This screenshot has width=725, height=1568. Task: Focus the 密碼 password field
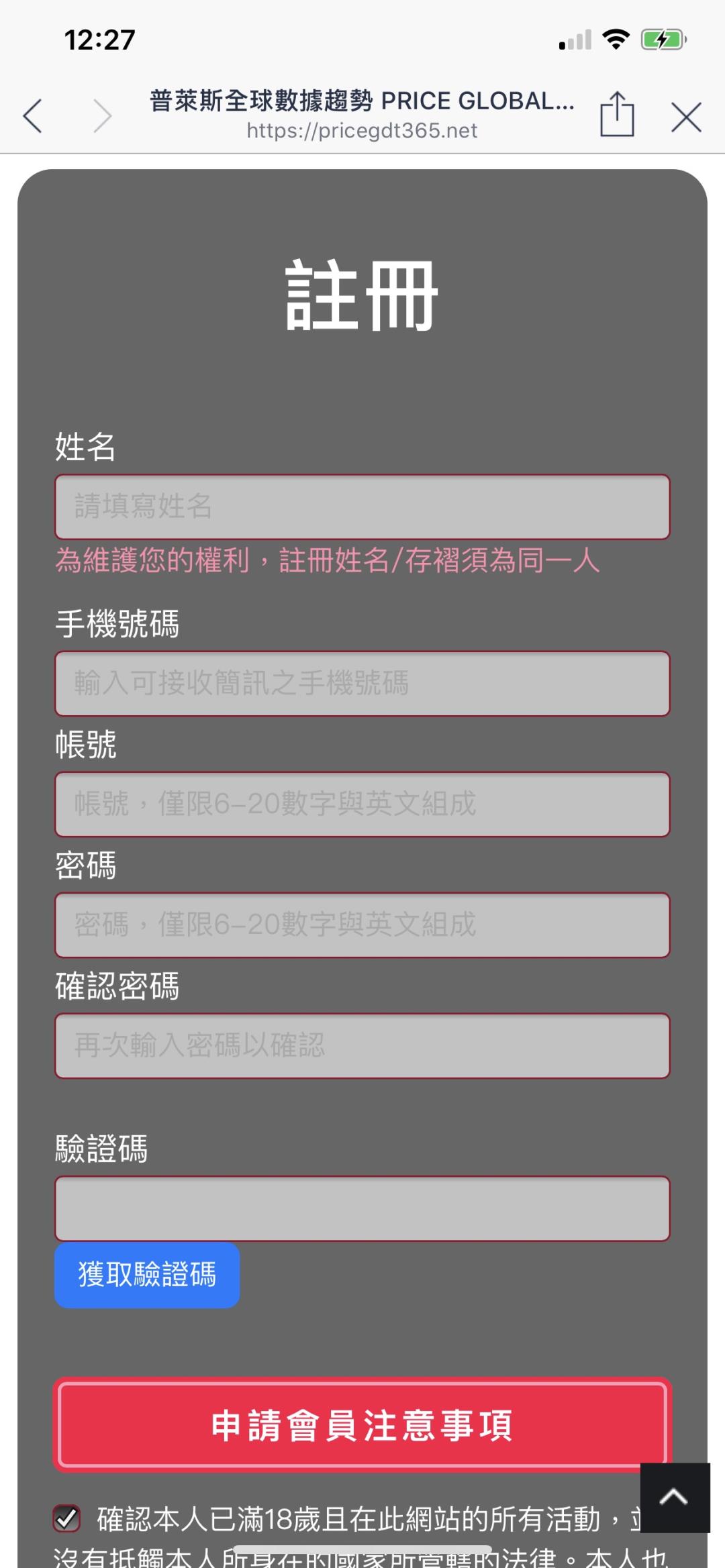pos(362,925)
